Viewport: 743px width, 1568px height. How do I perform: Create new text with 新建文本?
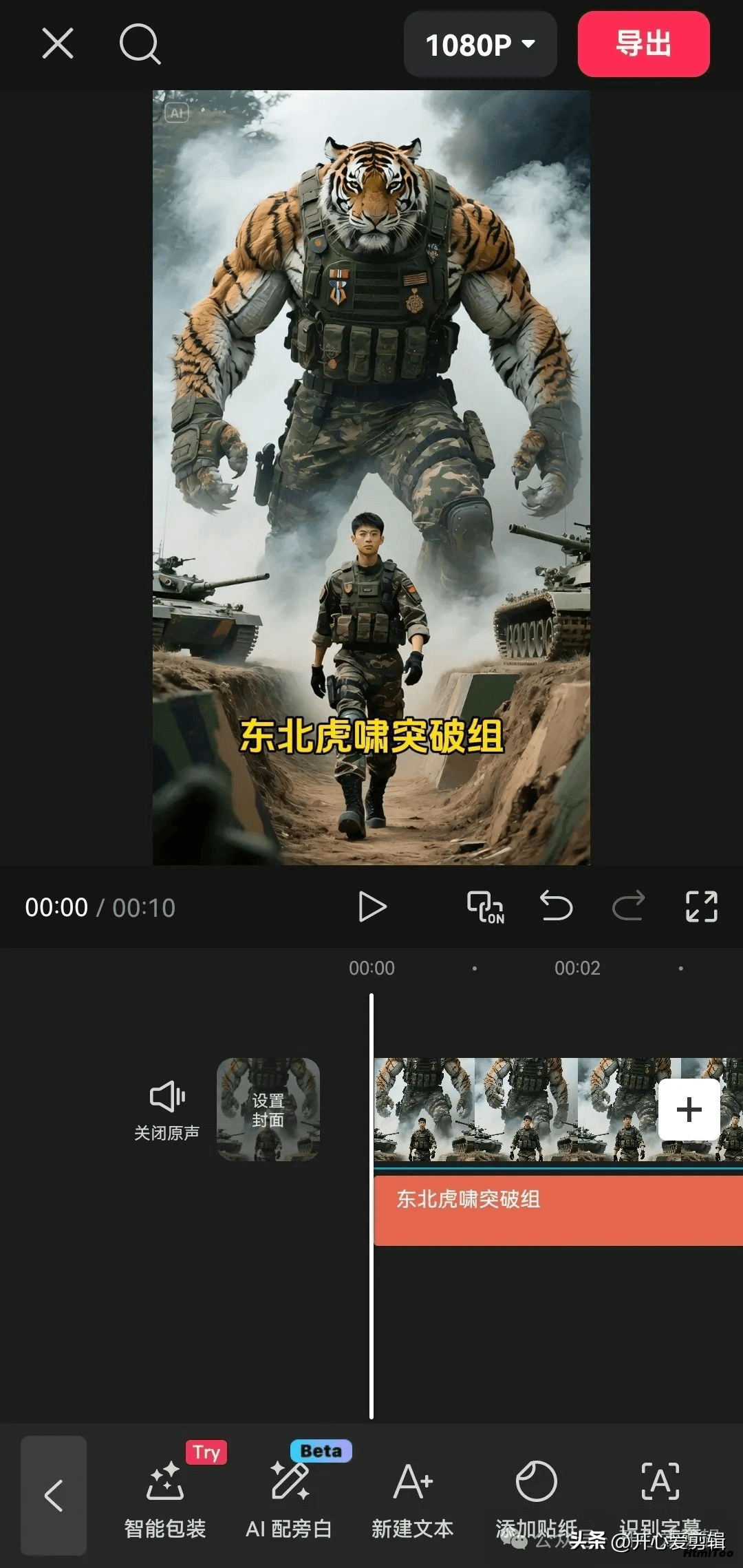click(413, 1501)
